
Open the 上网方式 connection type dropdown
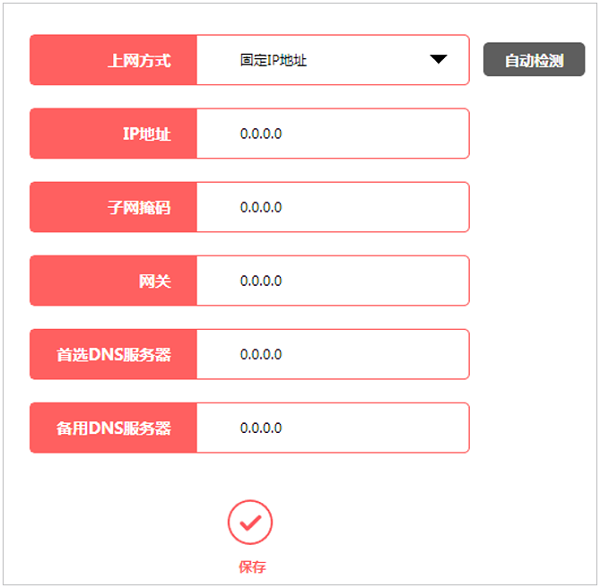pos(332,60)
